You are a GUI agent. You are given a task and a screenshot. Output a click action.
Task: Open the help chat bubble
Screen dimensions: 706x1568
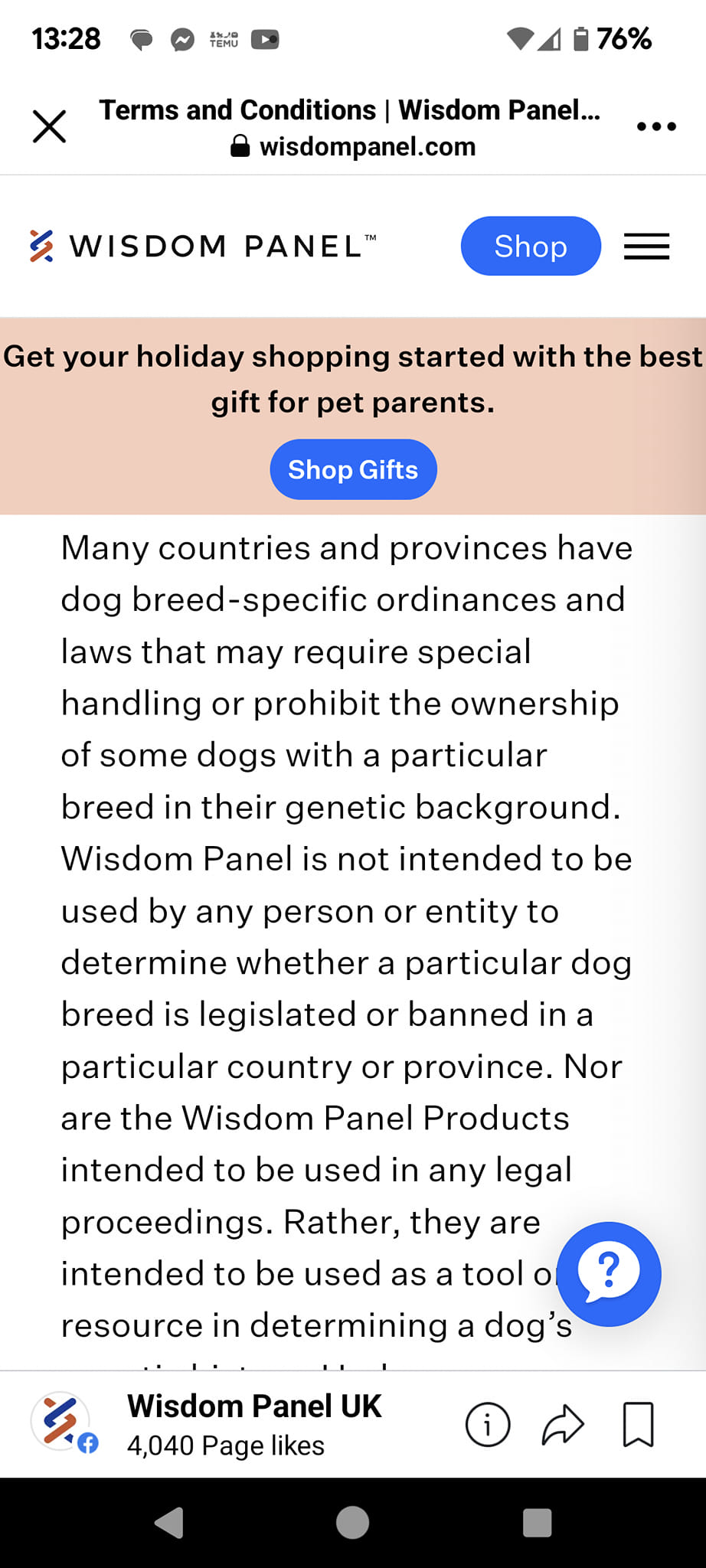(x=609, y=1274)
